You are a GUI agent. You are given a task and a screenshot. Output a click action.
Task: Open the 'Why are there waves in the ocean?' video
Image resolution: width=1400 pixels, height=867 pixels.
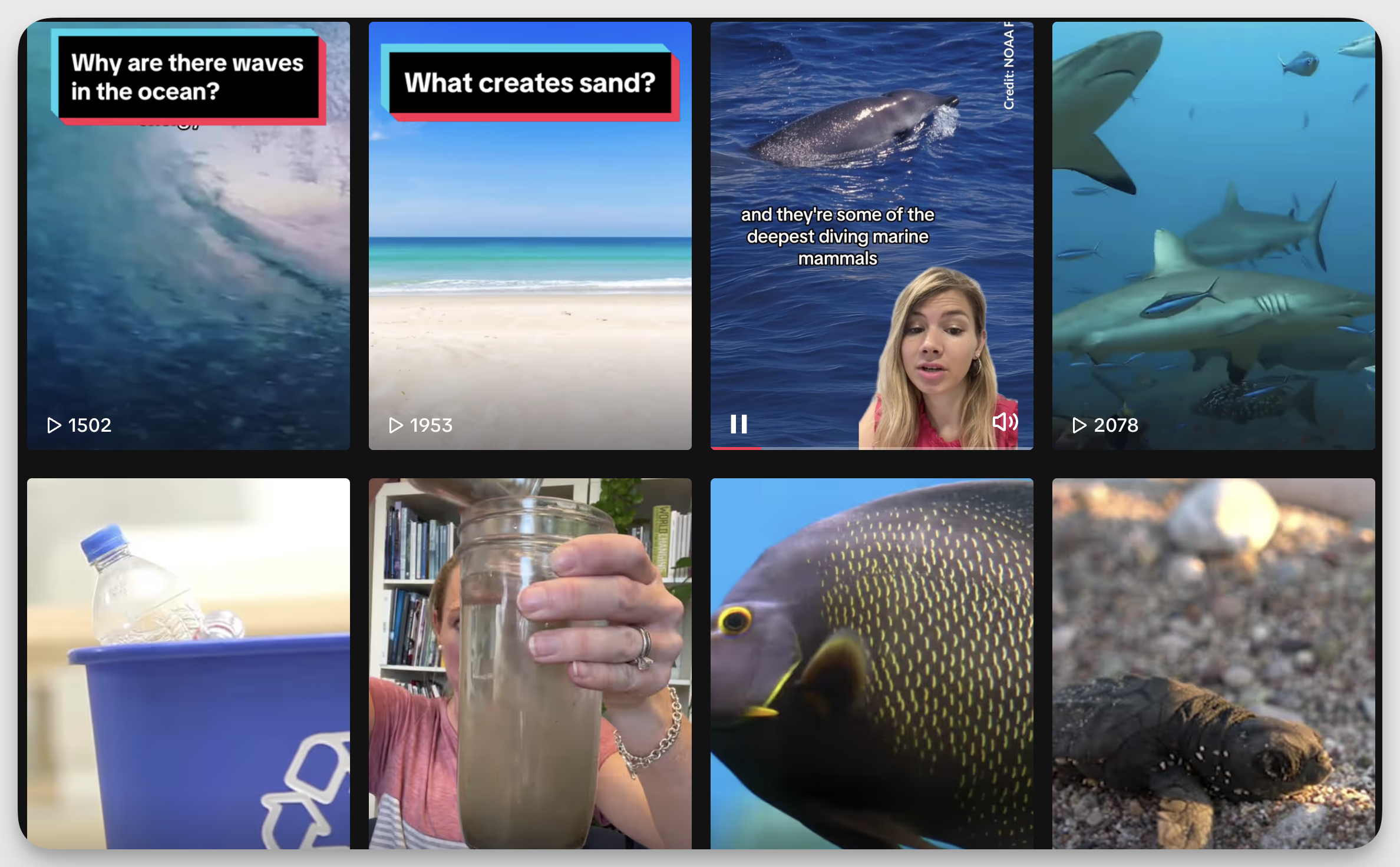coord(188,236)
